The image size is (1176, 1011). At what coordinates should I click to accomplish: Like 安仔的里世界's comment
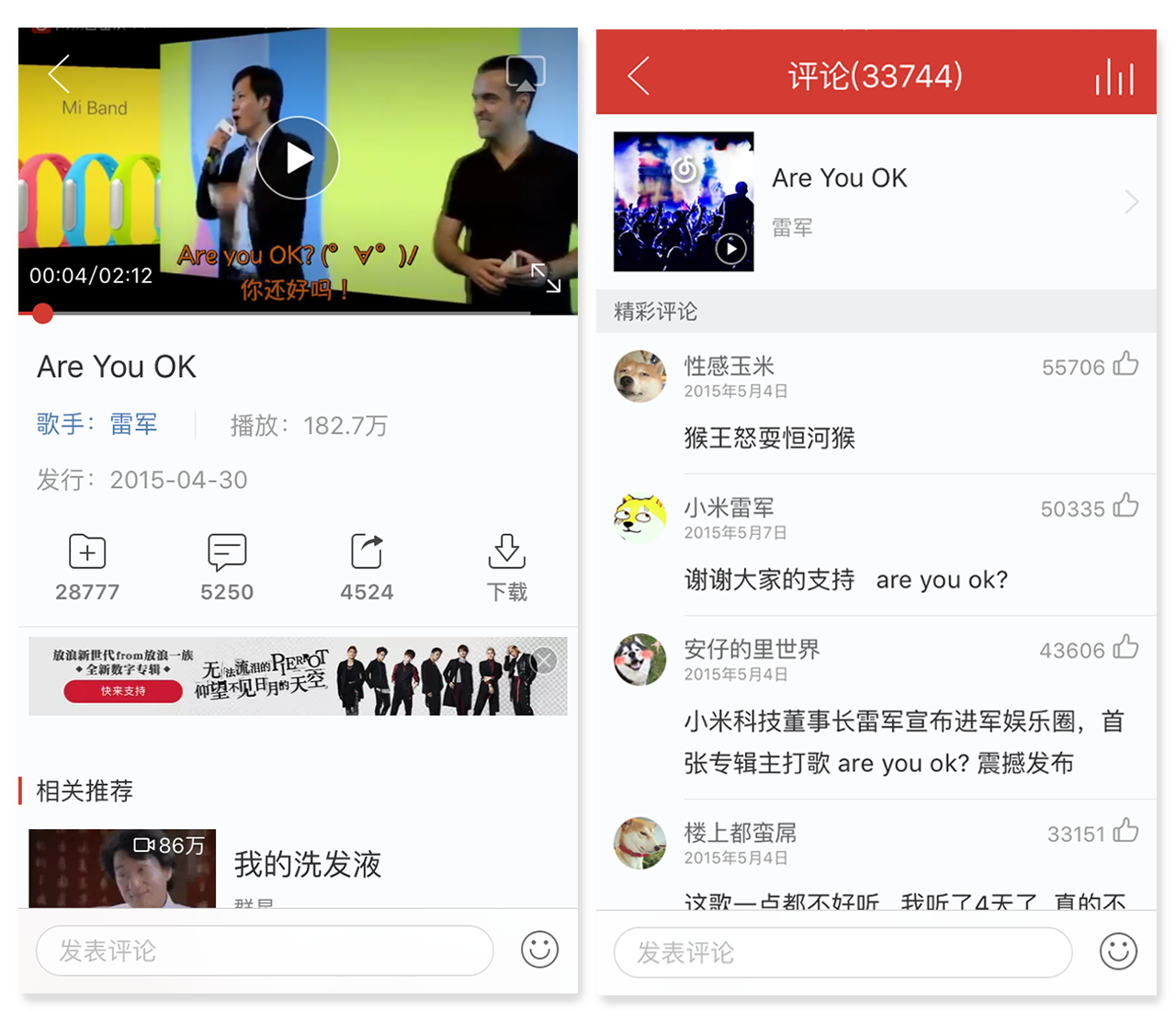point(1125,648)
